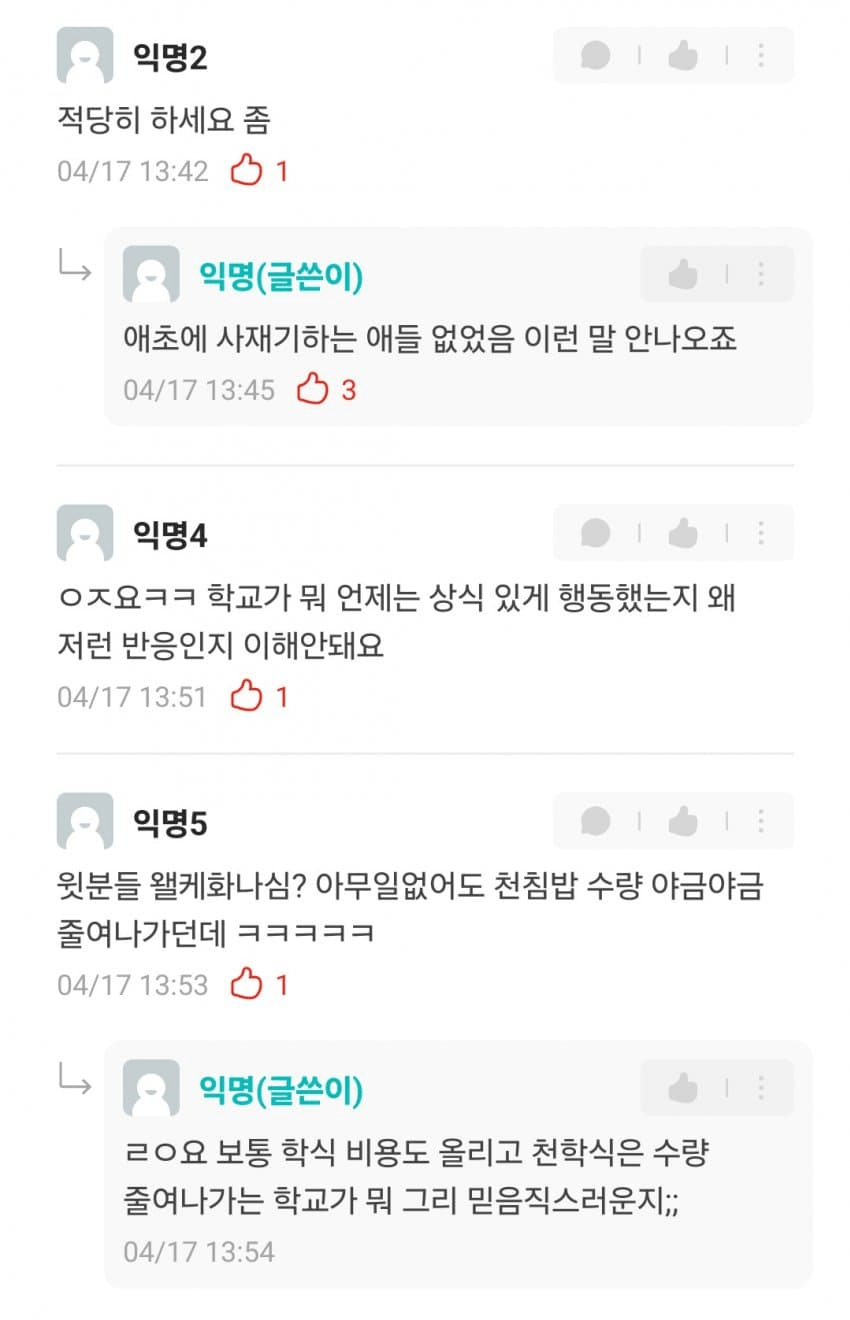Open more options for 익명4's comment
This screenshot has width=850, height=1320.
(x=761, y=533)
